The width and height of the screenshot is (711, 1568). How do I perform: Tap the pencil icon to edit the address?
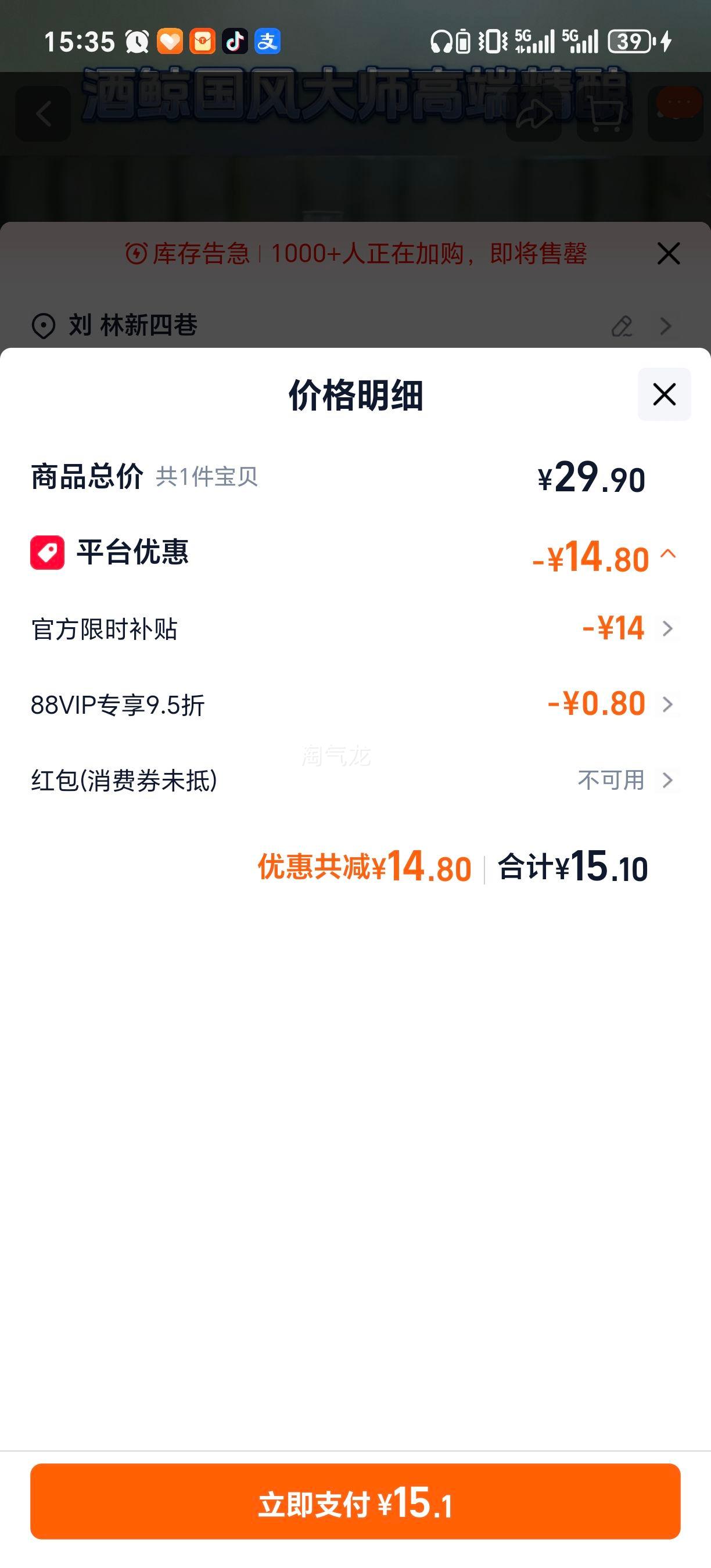[620, 326]
